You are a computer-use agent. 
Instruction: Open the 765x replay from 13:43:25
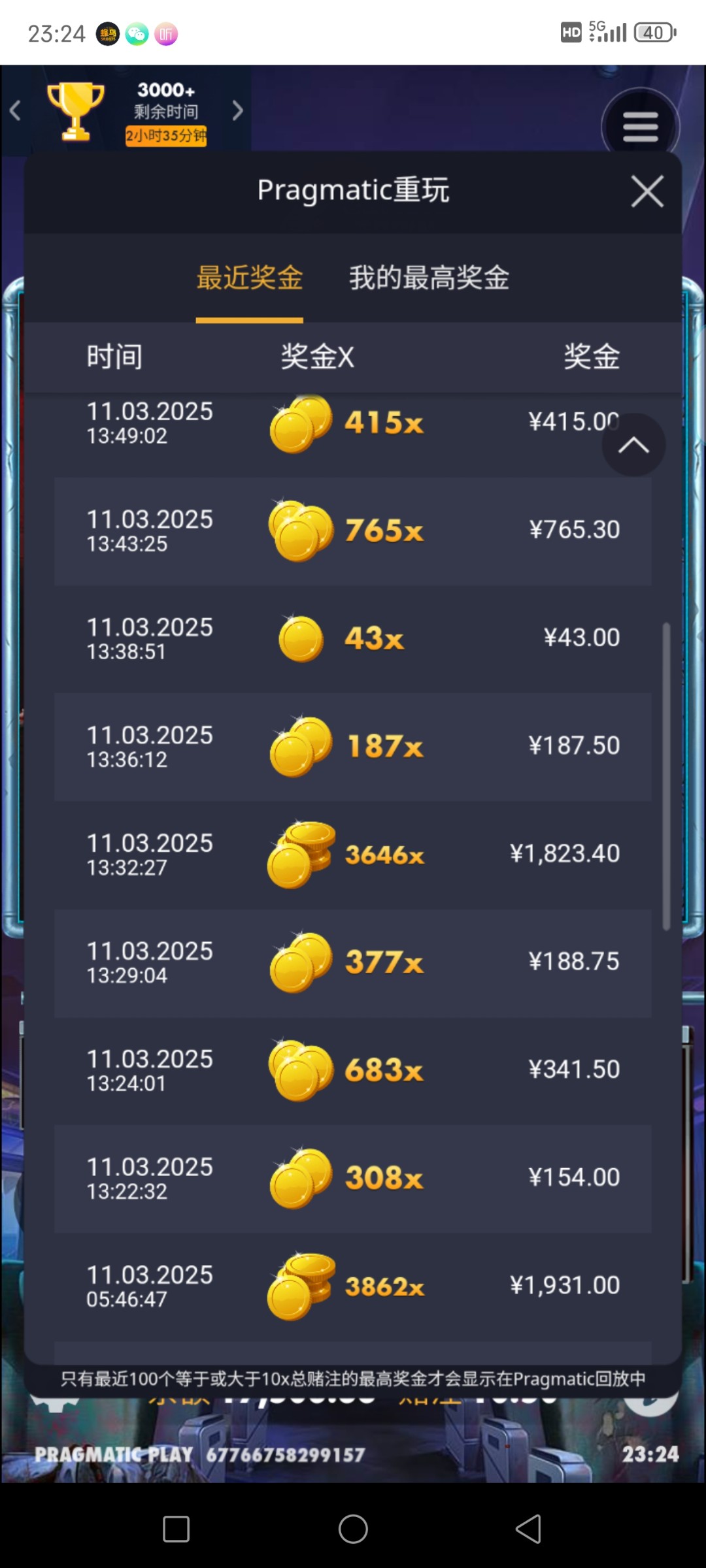click(x=352, y=531)
